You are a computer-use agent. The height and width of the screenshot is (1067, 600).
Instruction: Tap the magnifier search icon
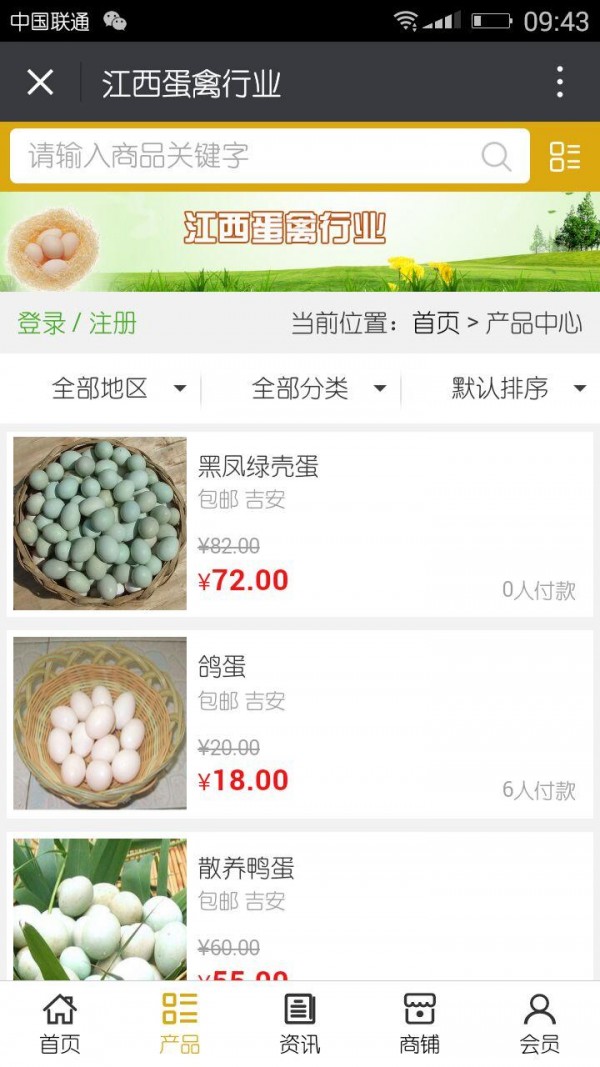point(496,156)
